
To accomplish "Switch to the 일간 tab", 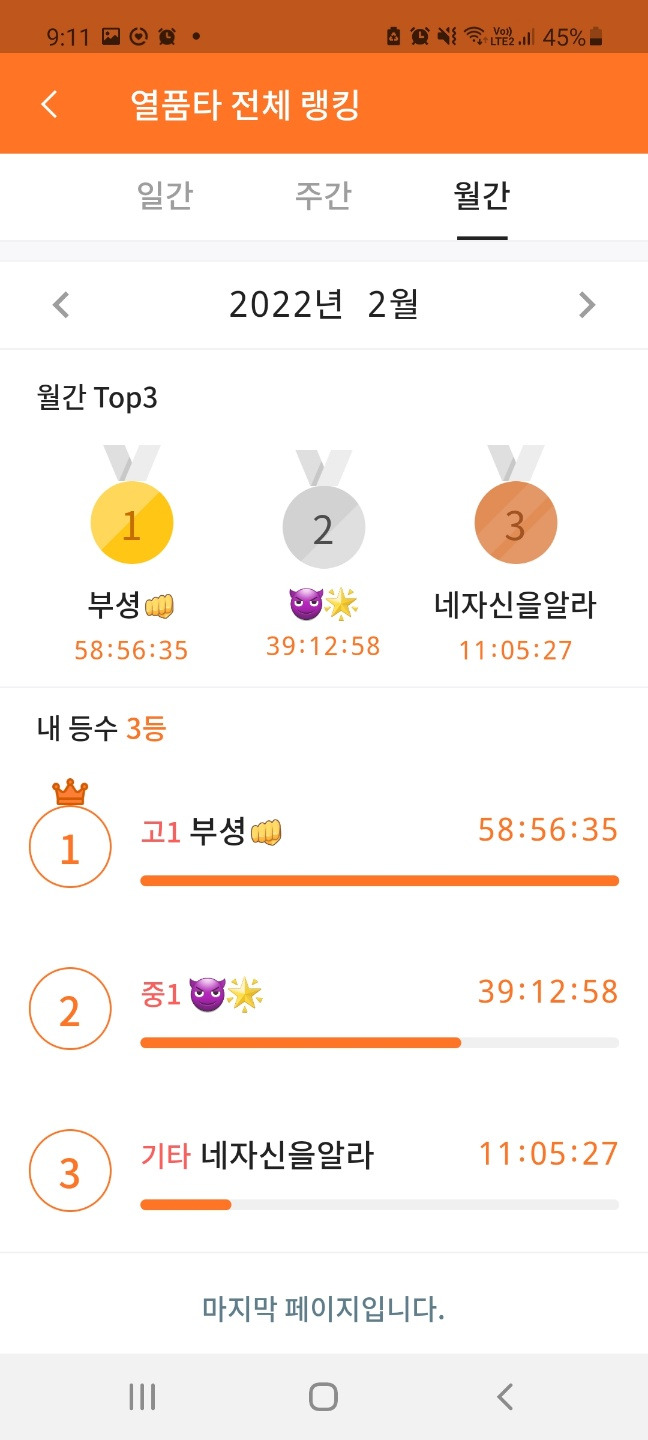I will [165, 196].
